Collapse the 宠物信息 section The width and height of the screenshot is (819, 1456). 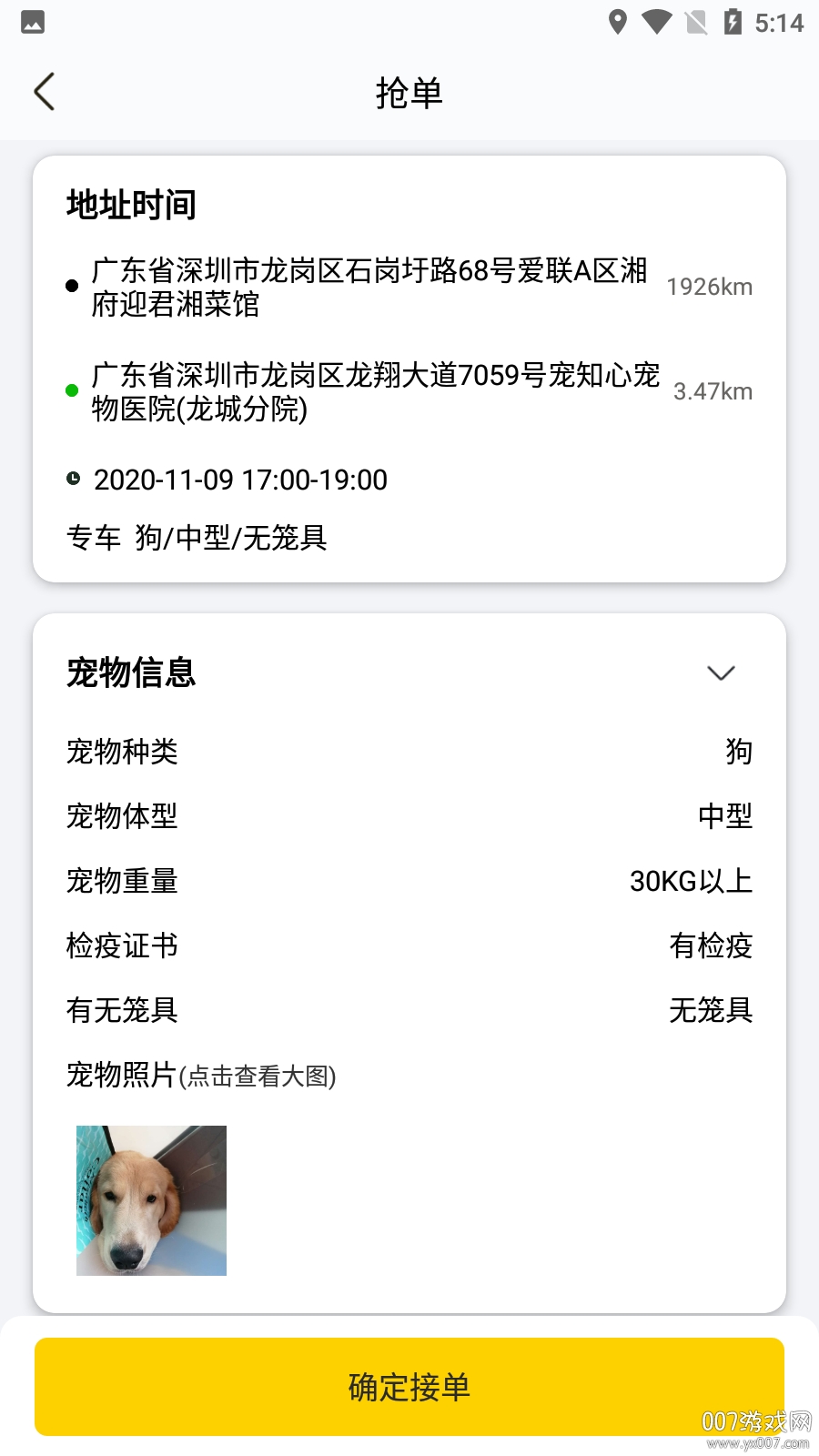coord(721,673)
